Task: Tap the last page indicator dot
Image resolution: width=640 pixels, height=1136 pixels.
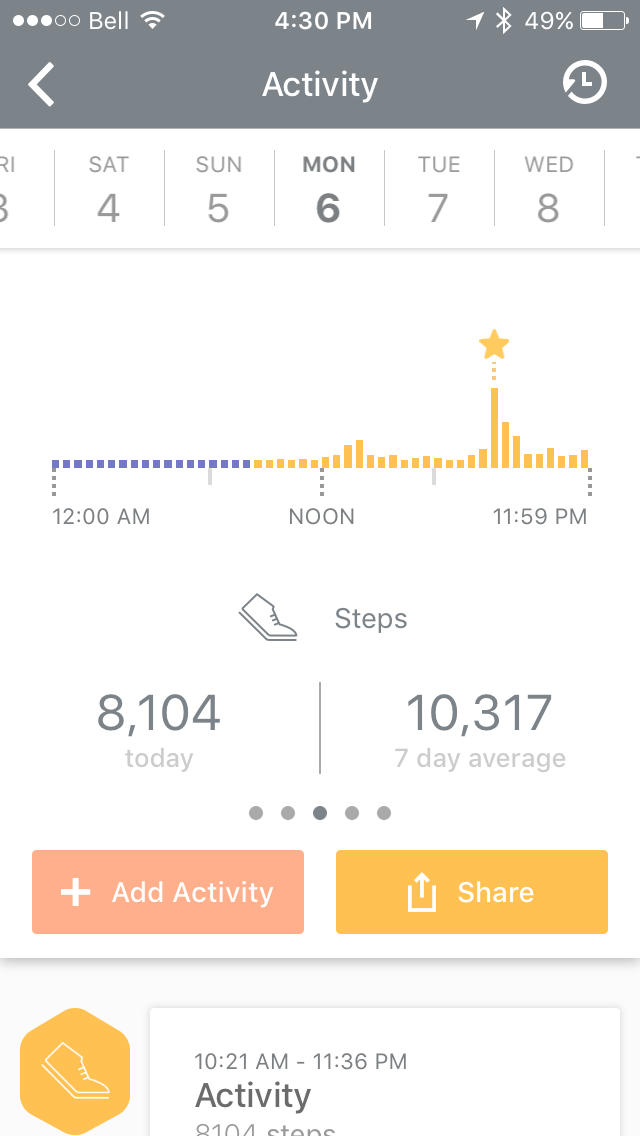Action: point(384,813)
